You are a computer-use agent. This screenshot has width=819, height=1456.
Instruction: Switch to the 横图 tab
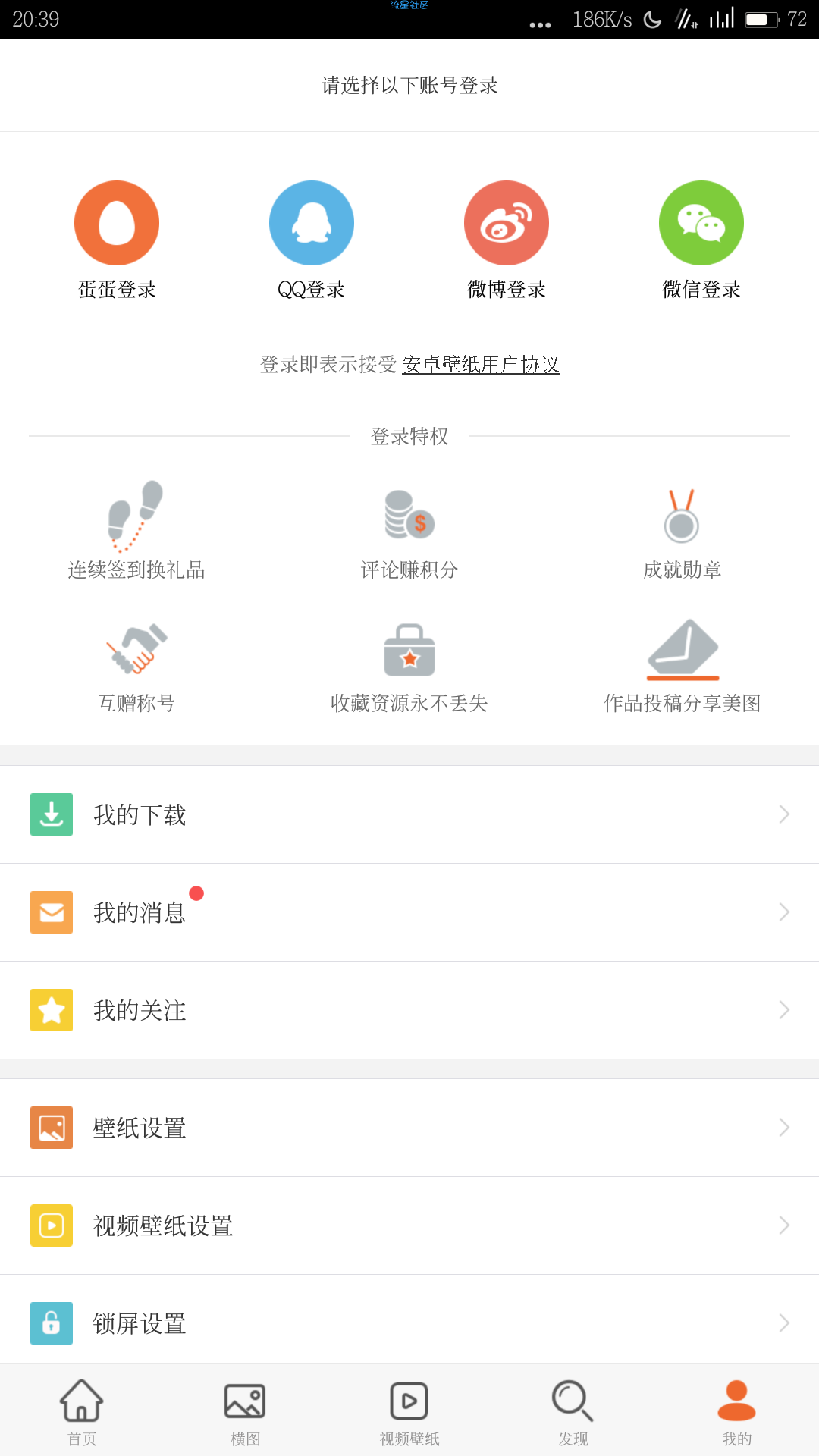pyautogui.click(x=246, y=1412)
